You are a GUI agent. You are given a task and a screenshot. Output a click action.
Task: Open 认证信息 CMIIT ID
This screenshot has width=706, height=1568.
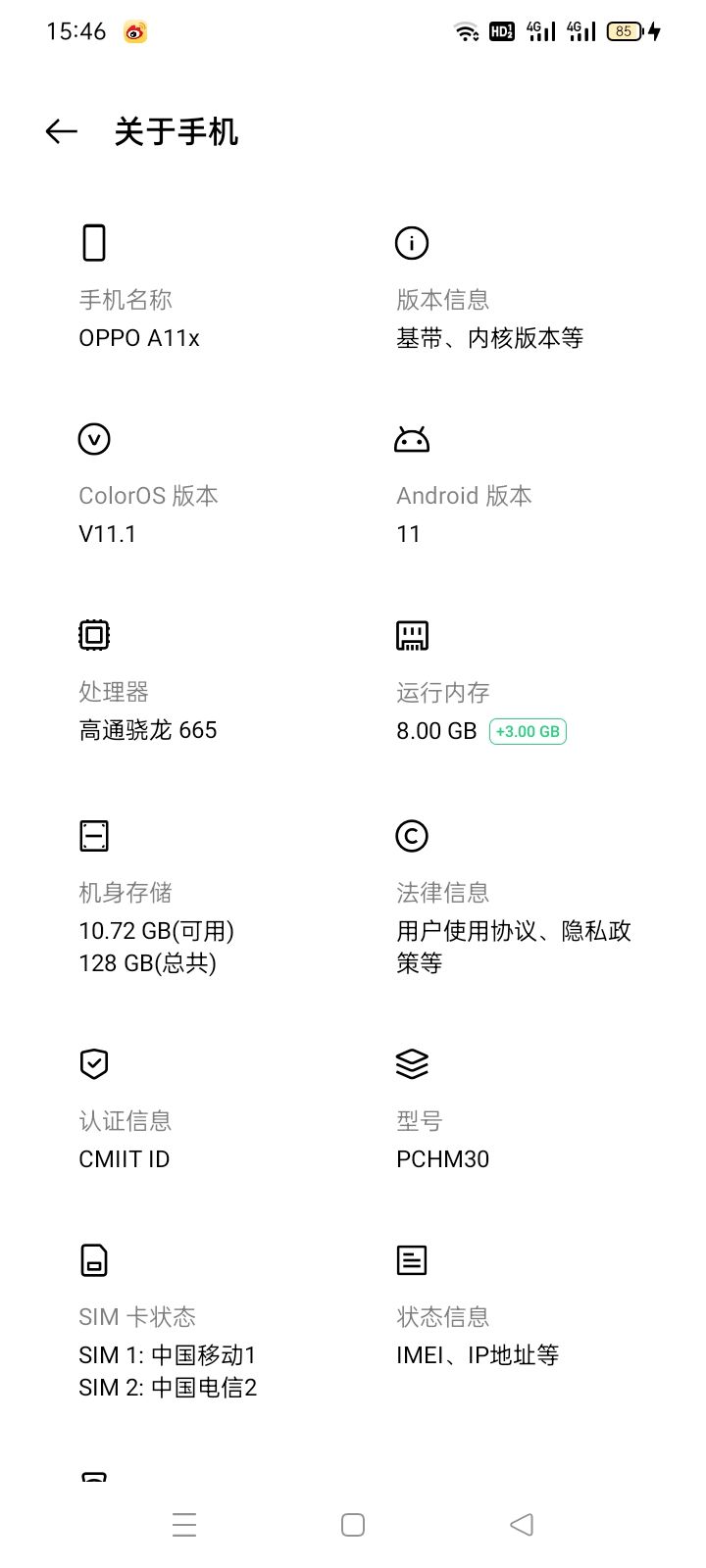125,1139
